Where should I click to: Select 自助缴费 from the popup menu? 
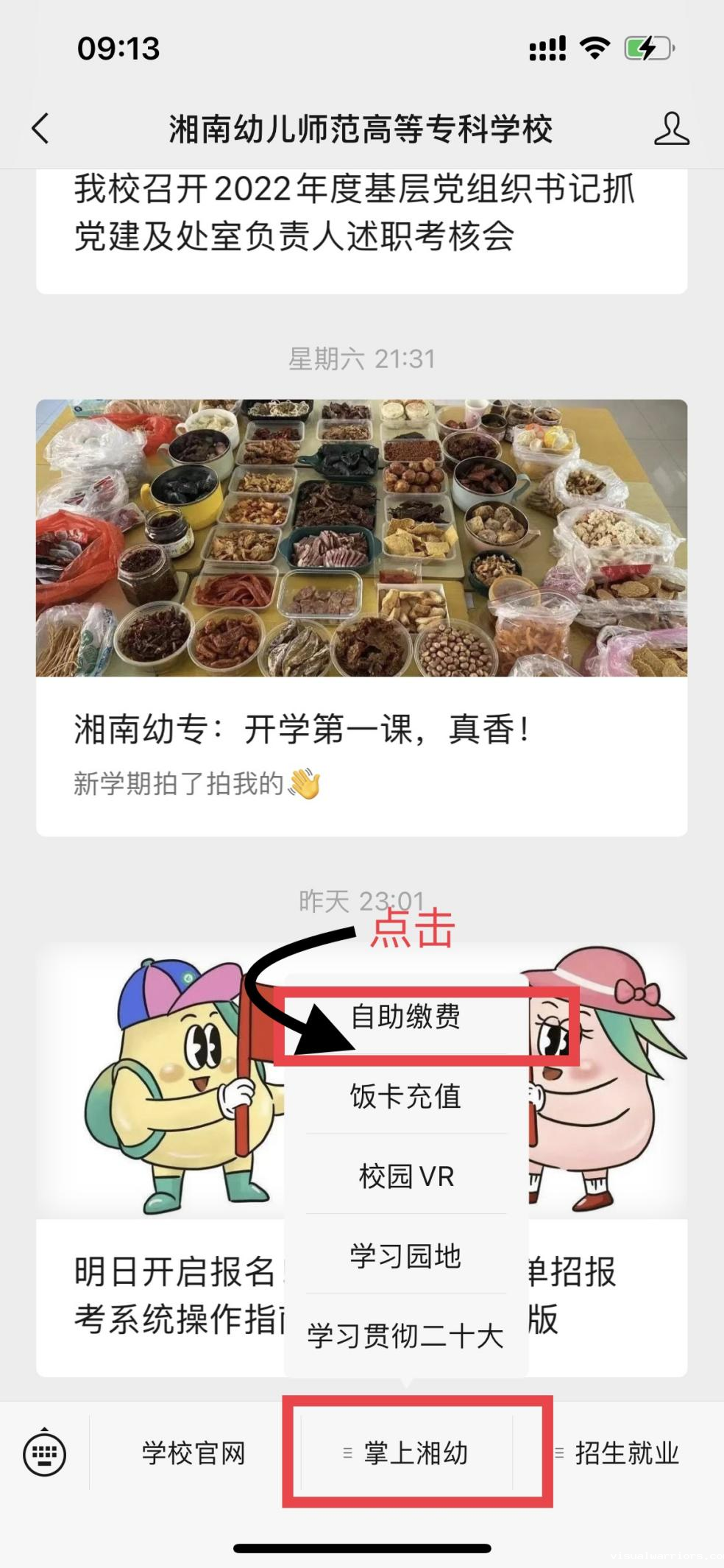click(x=405, y=1017)
